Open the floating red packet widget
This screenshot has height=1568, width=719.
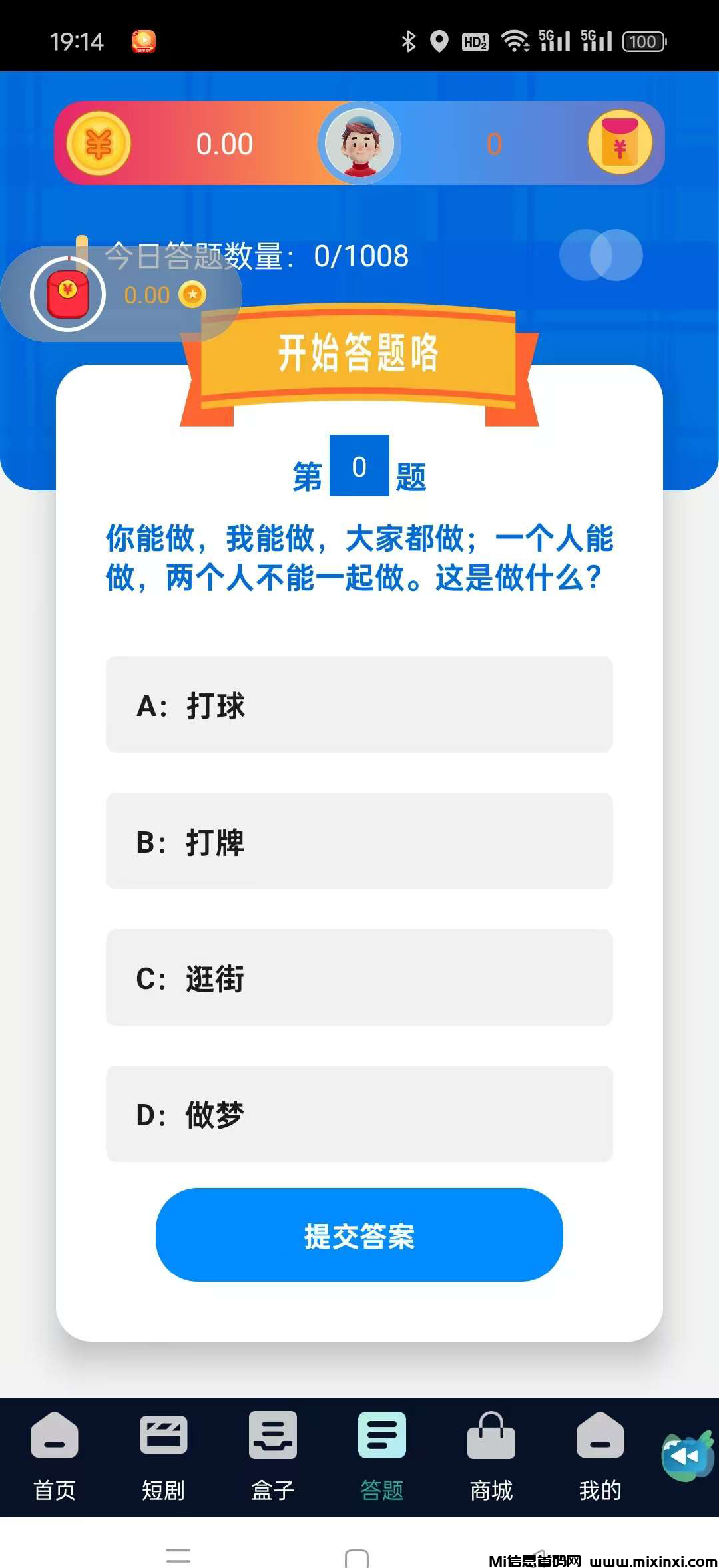click(x=68, y=294)
